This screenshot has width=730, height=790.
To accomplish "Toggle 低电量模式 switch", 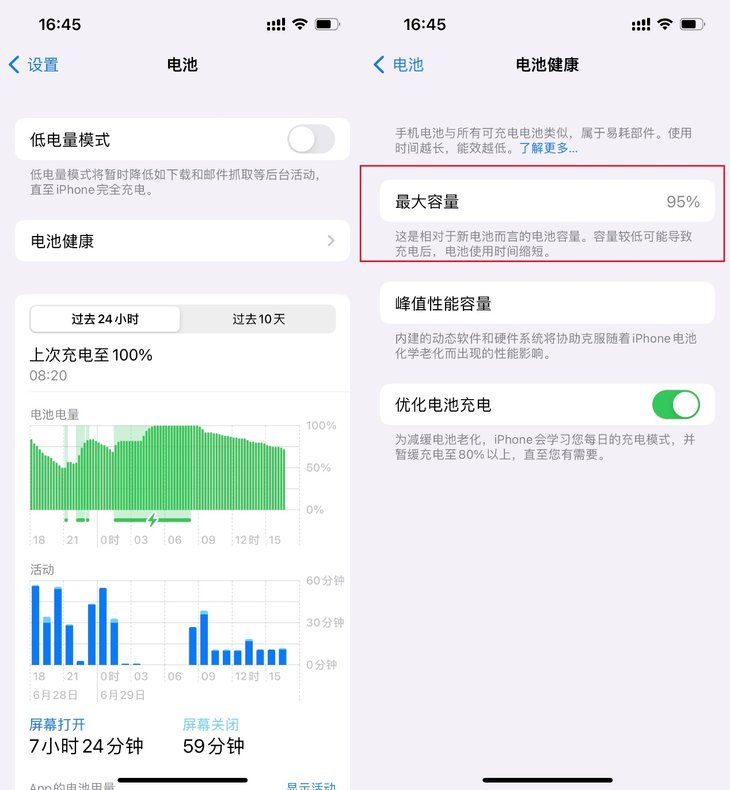I will pyautogui.click(x=311, y=139).
